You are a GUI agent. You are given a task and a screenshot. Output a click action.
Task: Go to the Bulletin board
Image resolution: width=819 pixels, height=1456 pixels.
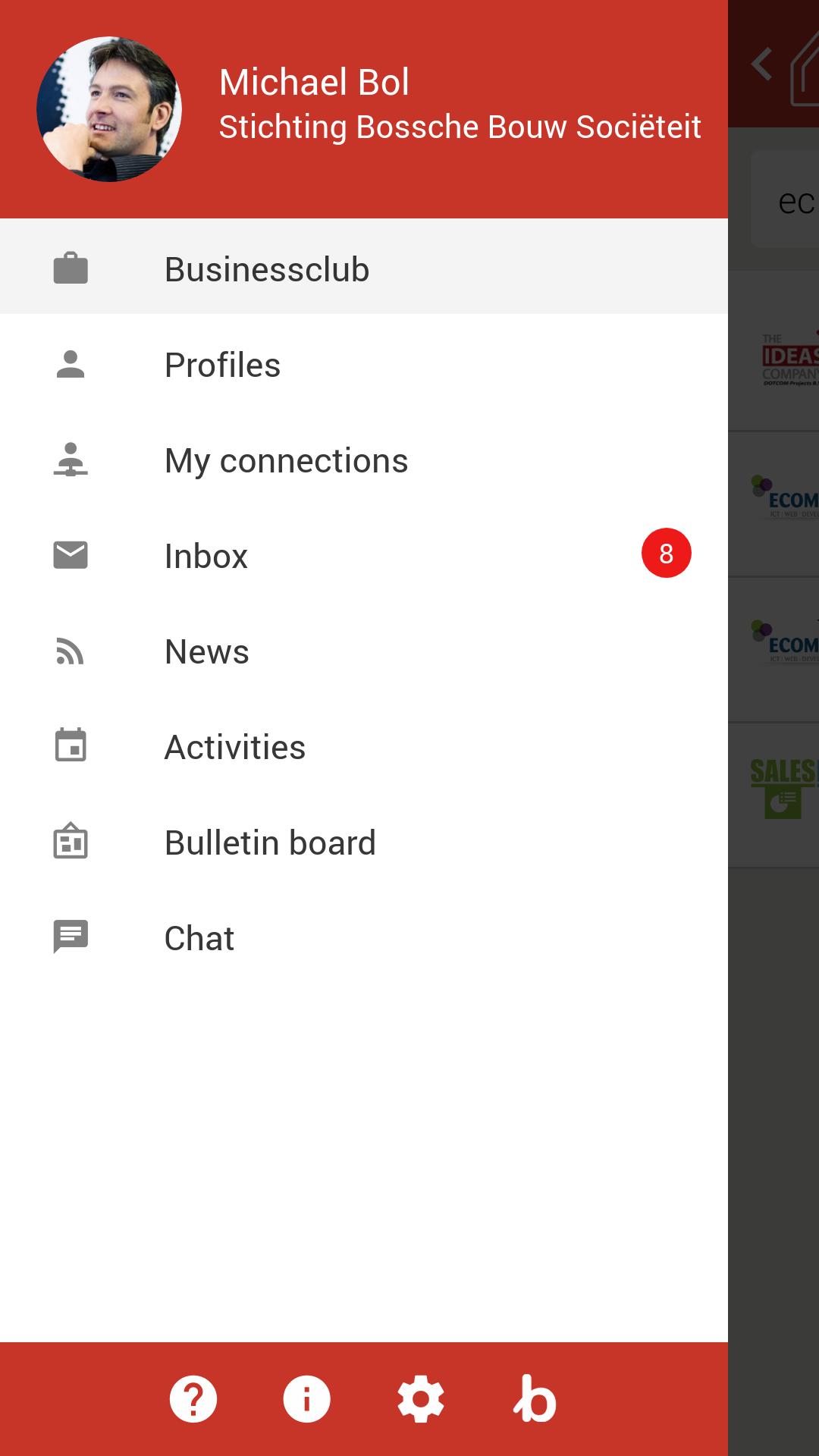point(269,843)
